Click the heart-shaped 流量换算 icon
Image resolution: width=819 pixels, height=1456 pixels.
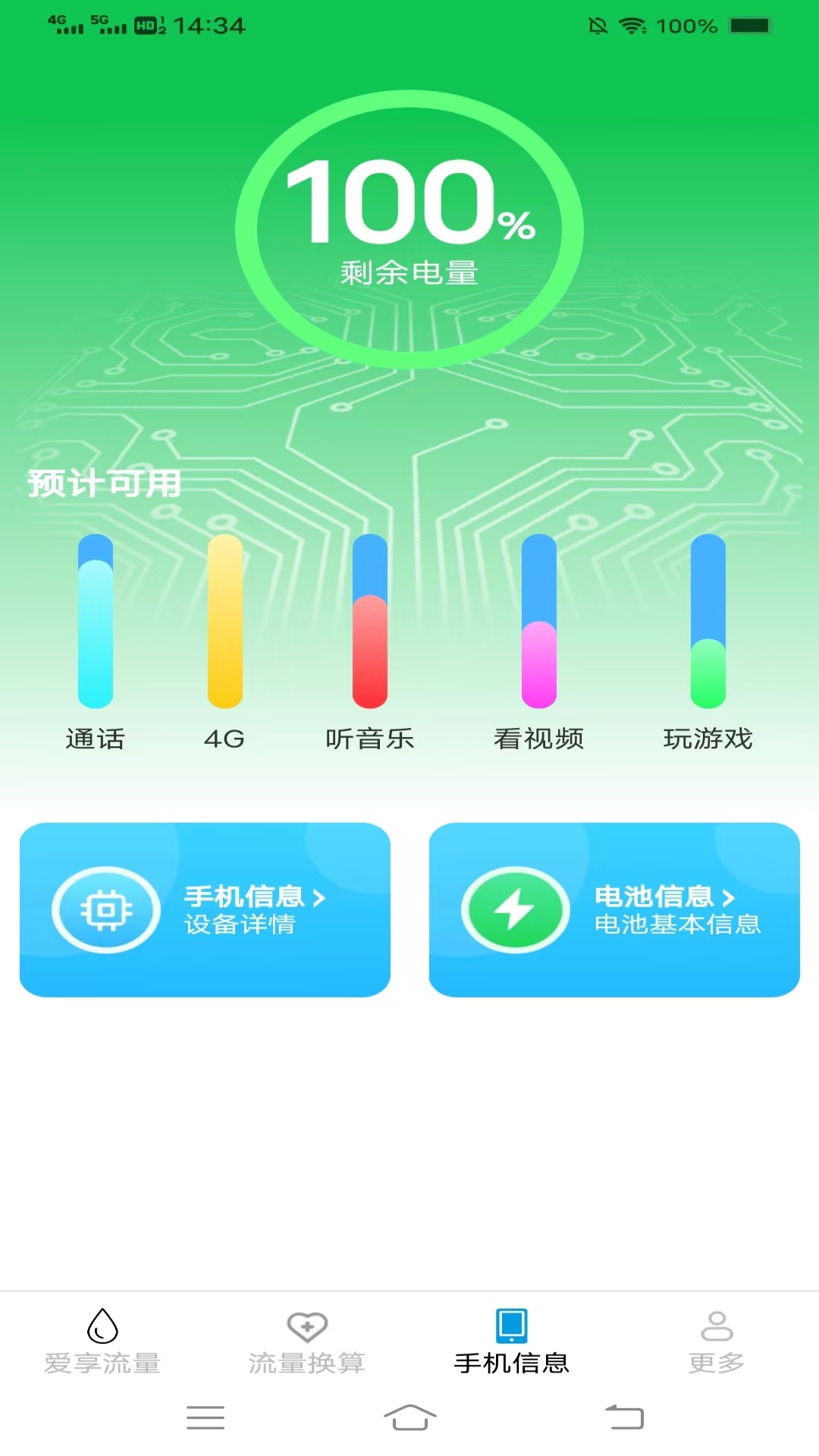pyautogui.click(x=306, y=1329)
